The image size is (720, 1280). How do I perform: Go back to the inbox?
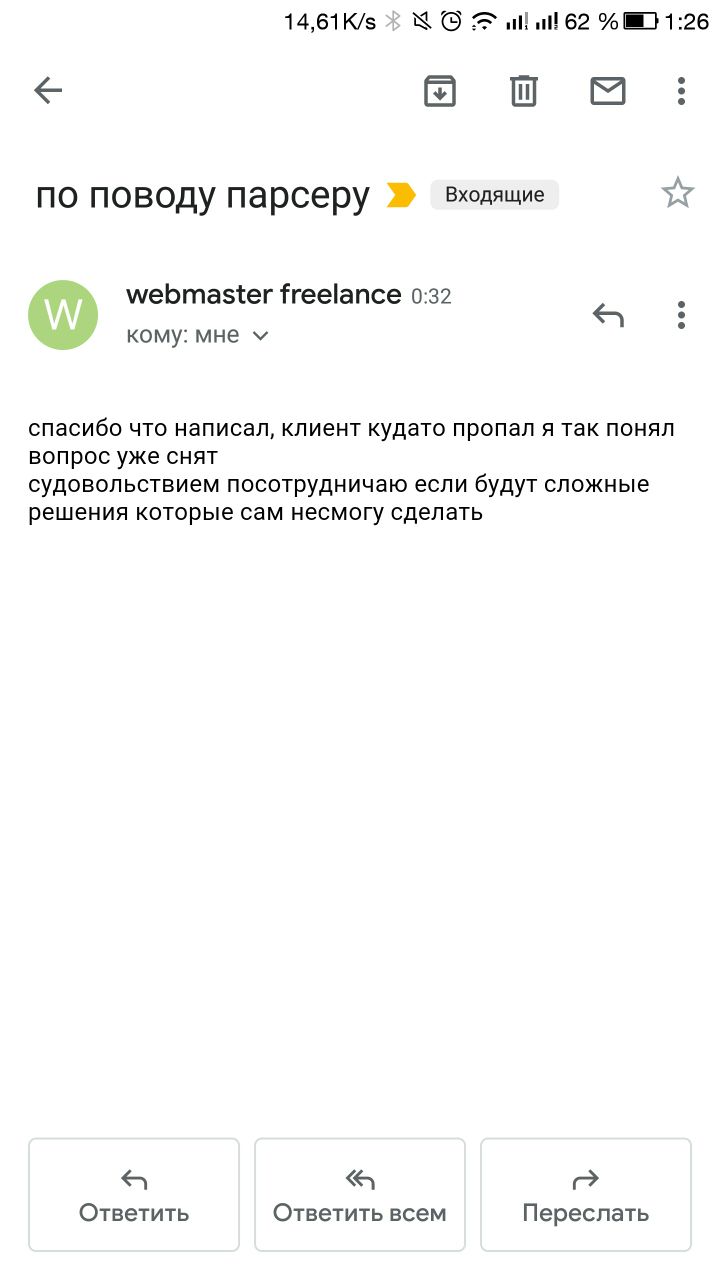[x=48, y=91]
